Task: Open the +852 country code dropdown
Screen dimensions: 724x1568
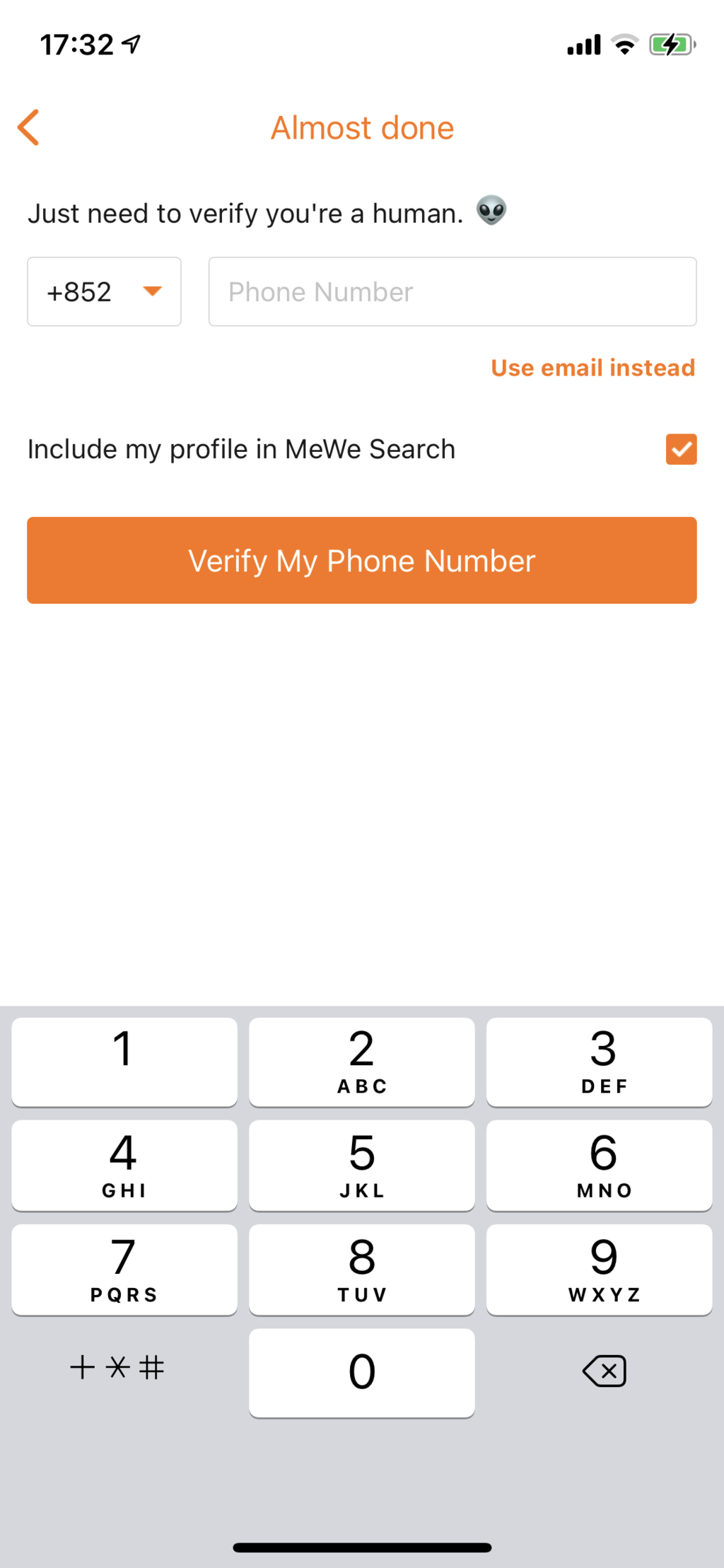Action: [x=104, y=291]
